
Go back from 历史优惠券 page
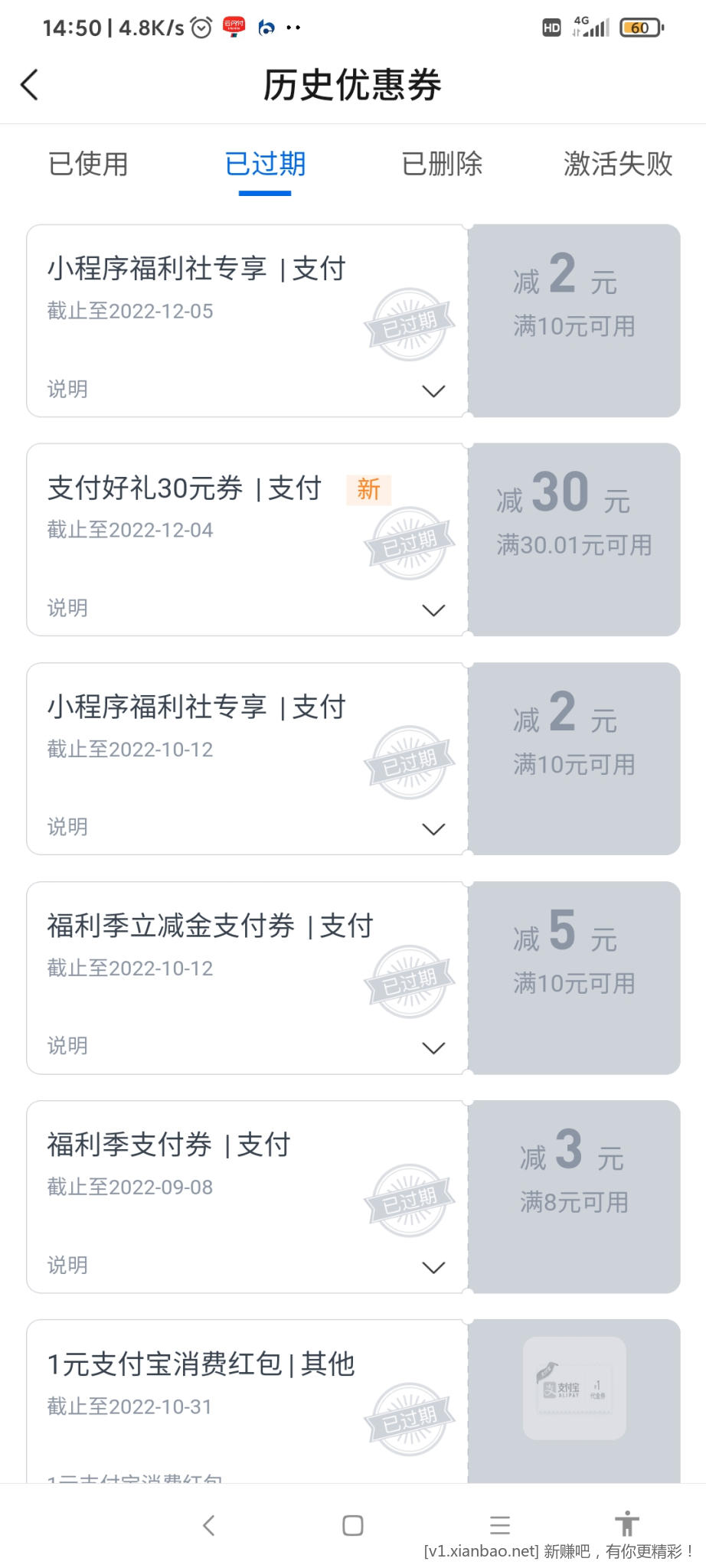tap(29, 85)
